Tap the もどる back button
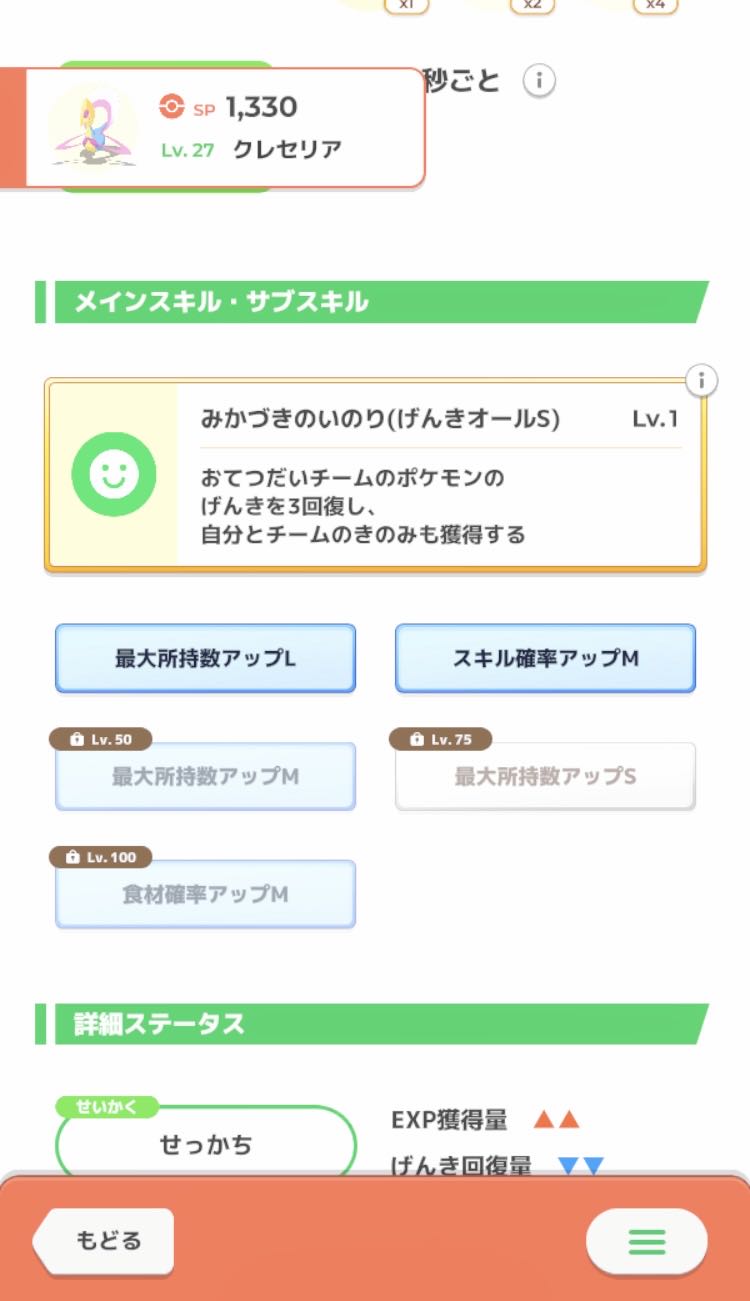This screenshot has width=750, height=1301. click(x=104, y=1241)
